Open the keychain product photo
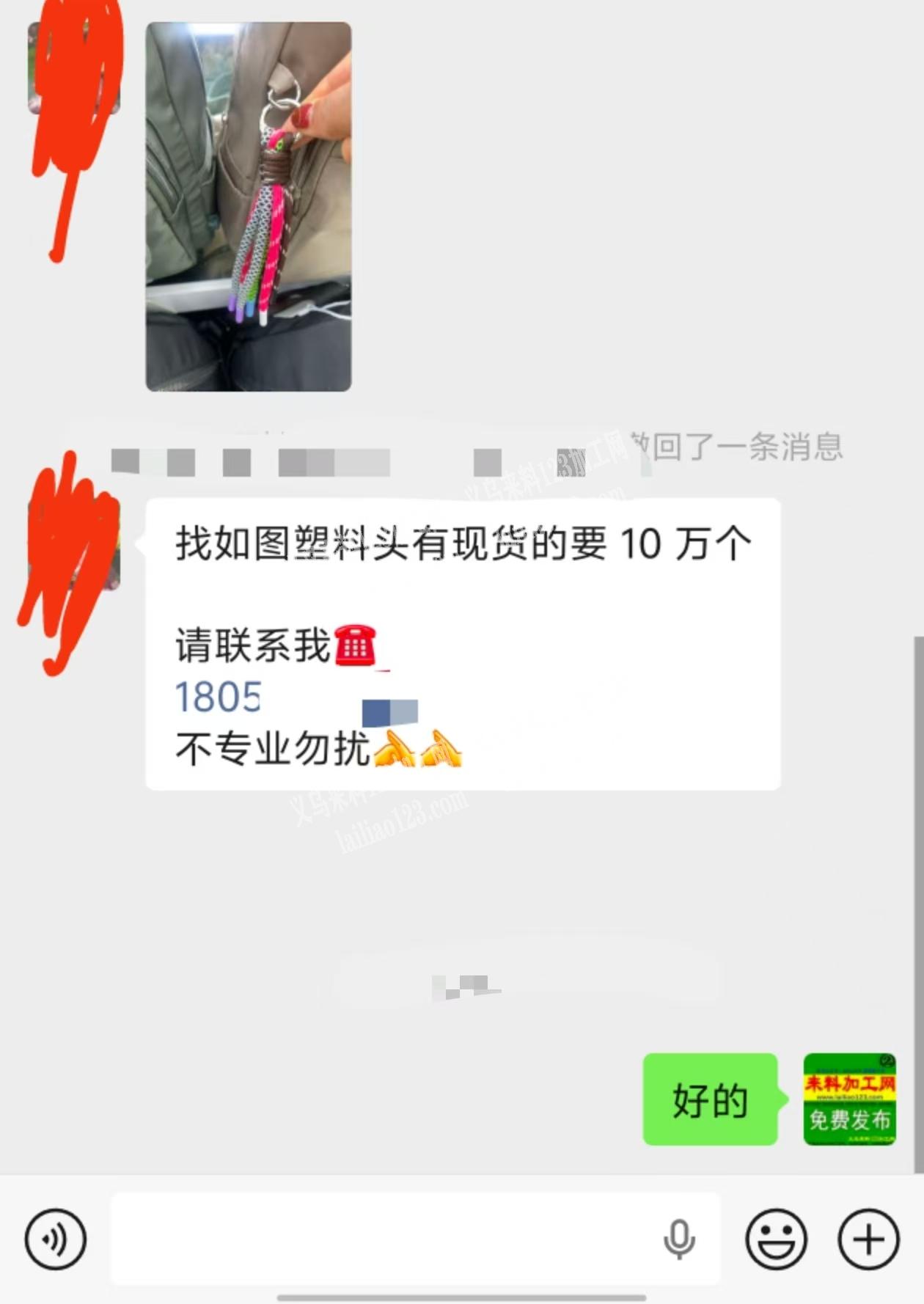 [x=249, y=205]
